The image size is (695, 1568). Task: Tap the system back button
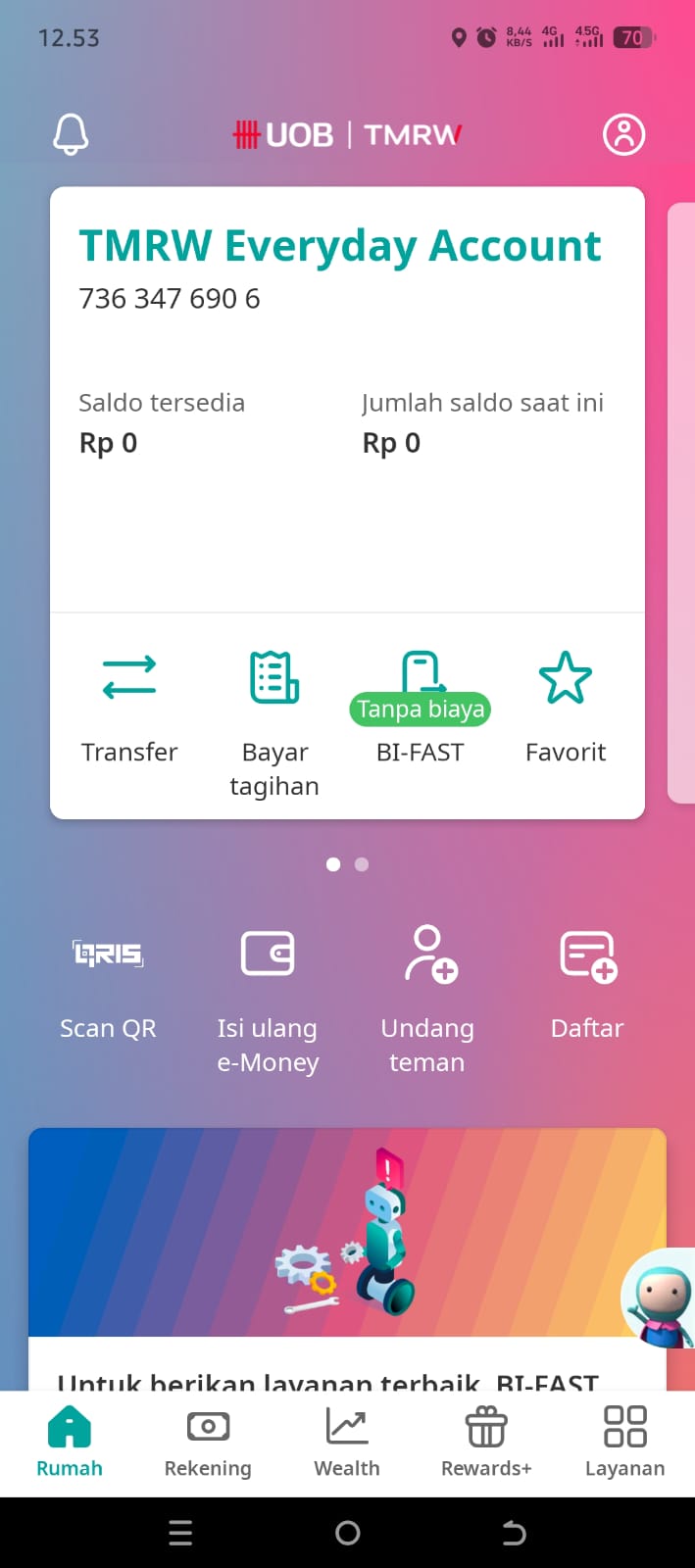[514, 1533]
